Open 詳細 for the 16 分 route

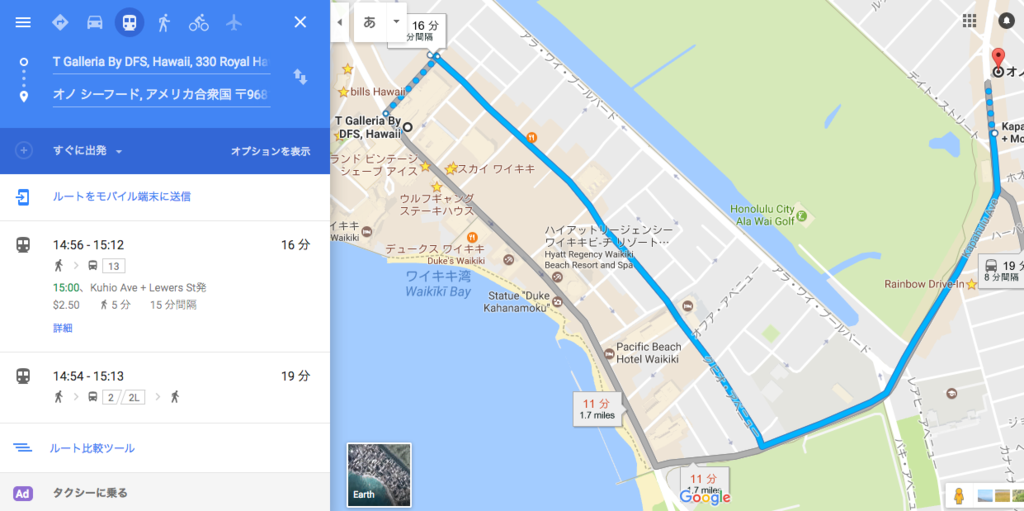click(x=63, y=328)
